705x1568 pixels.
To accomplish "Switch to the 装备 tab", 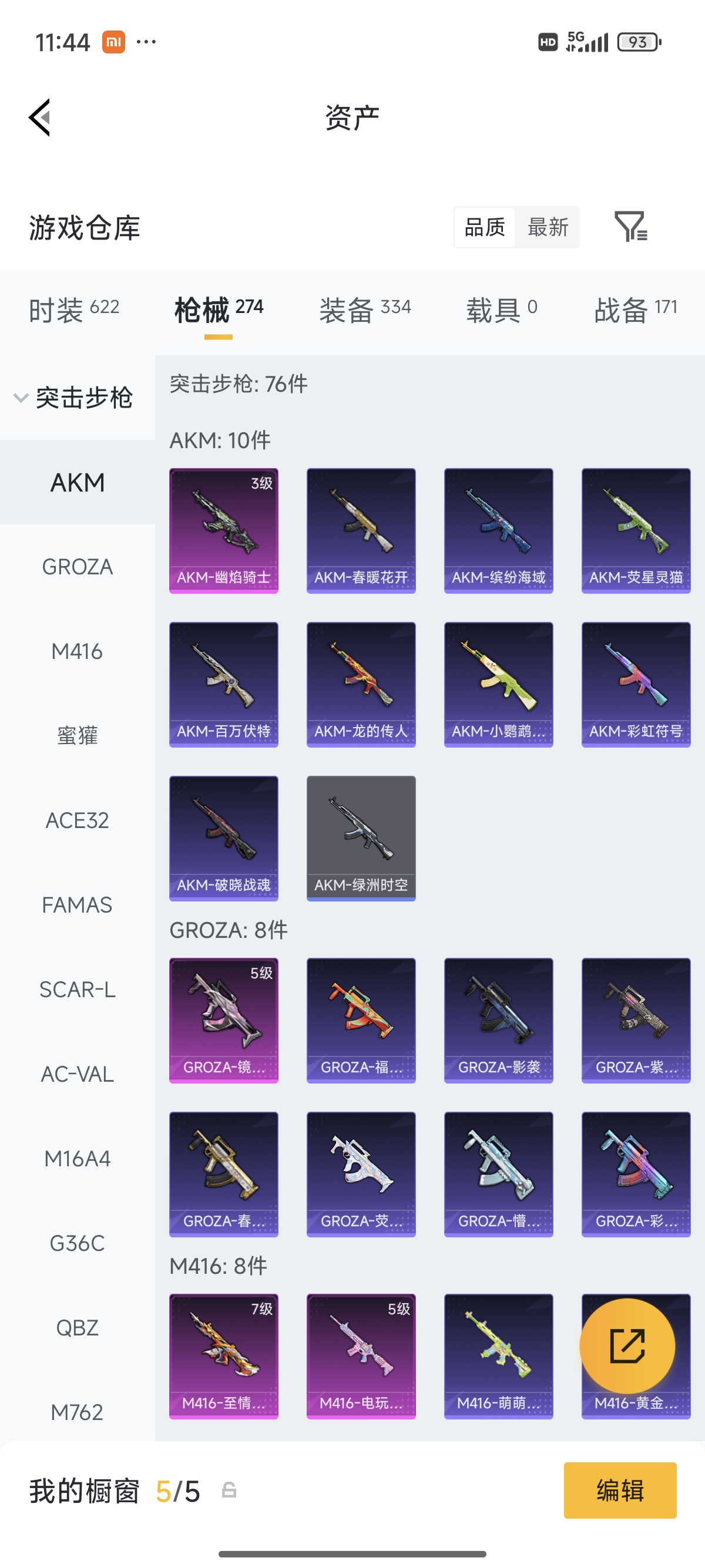I will point(365,310).
